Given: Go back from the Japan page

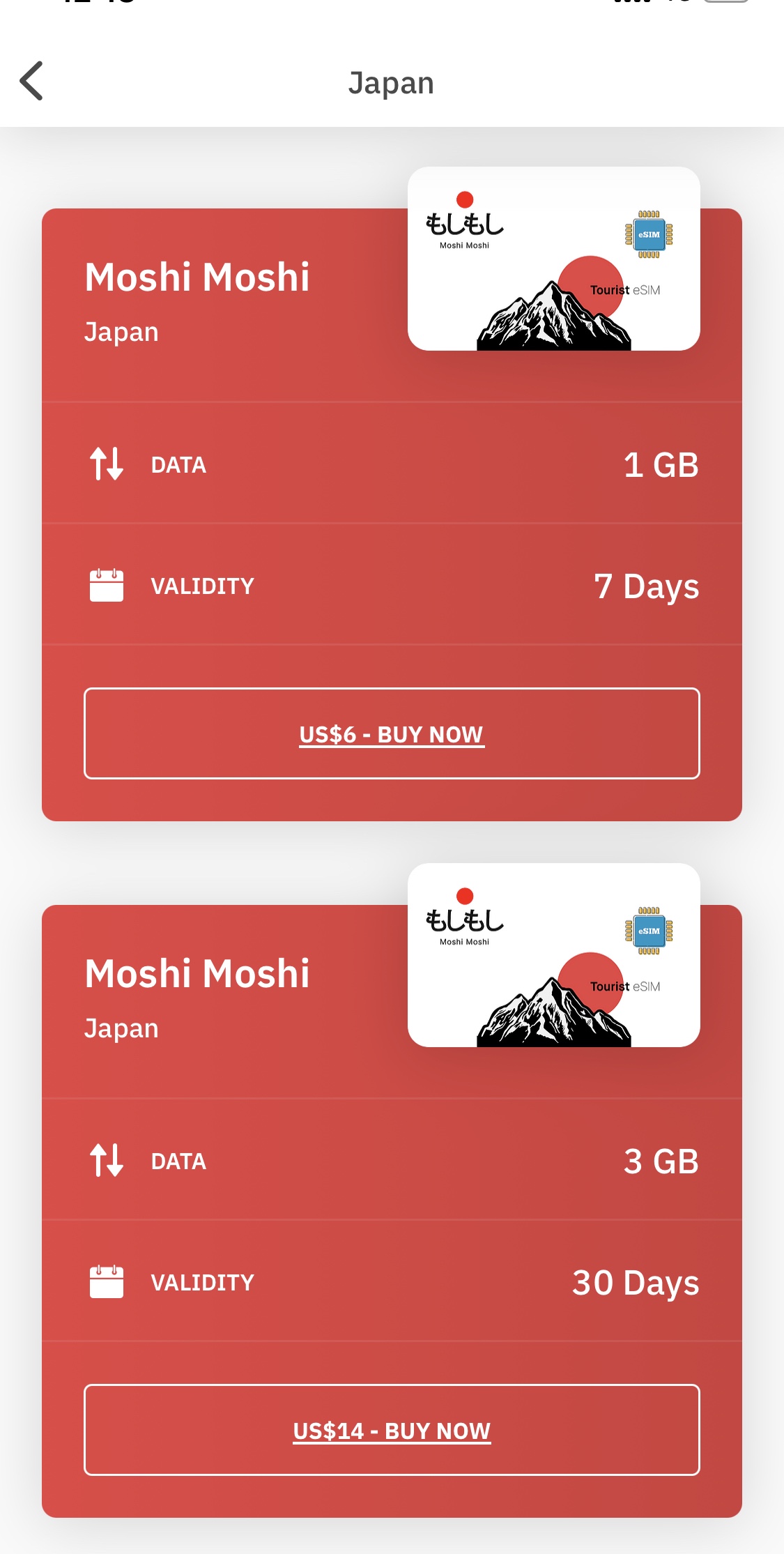Looking at the screenshot, I should (x=31, y=82).
